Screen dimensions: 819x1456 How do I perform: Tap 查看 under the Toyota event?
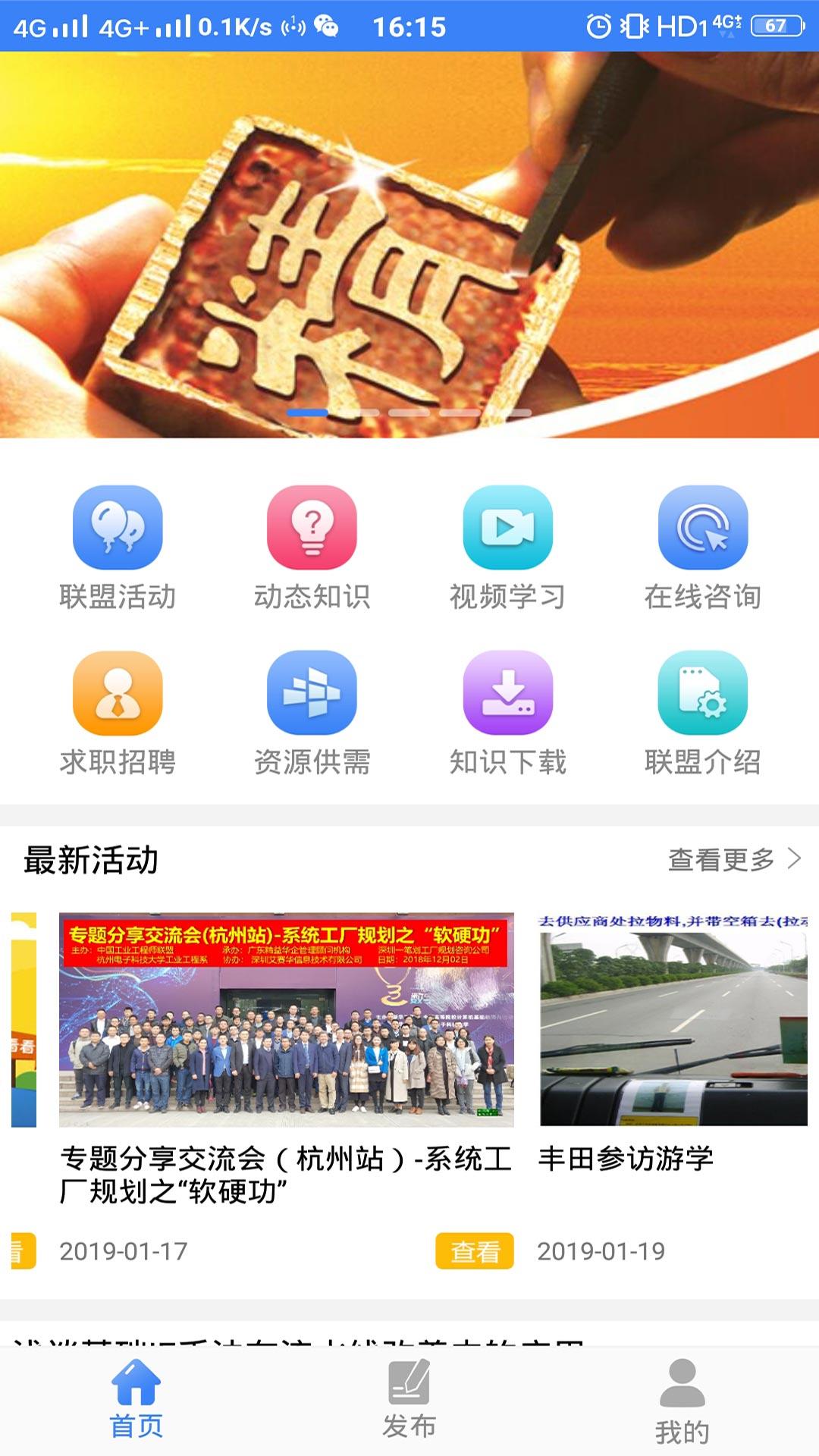476,1248
